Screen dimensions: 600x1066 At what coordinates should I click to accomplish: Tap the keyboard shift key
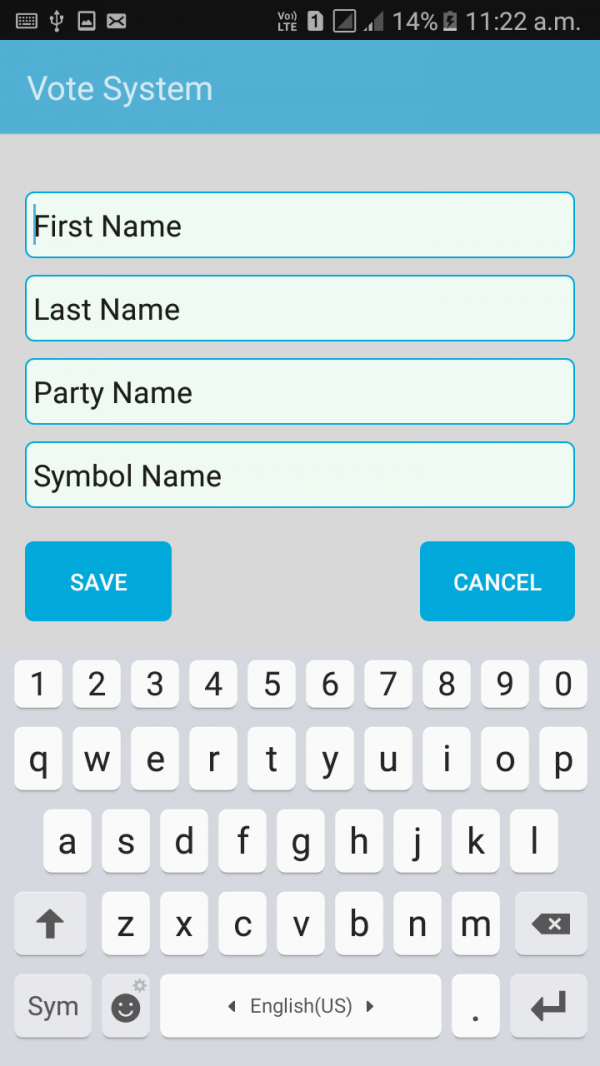[50, 923]
